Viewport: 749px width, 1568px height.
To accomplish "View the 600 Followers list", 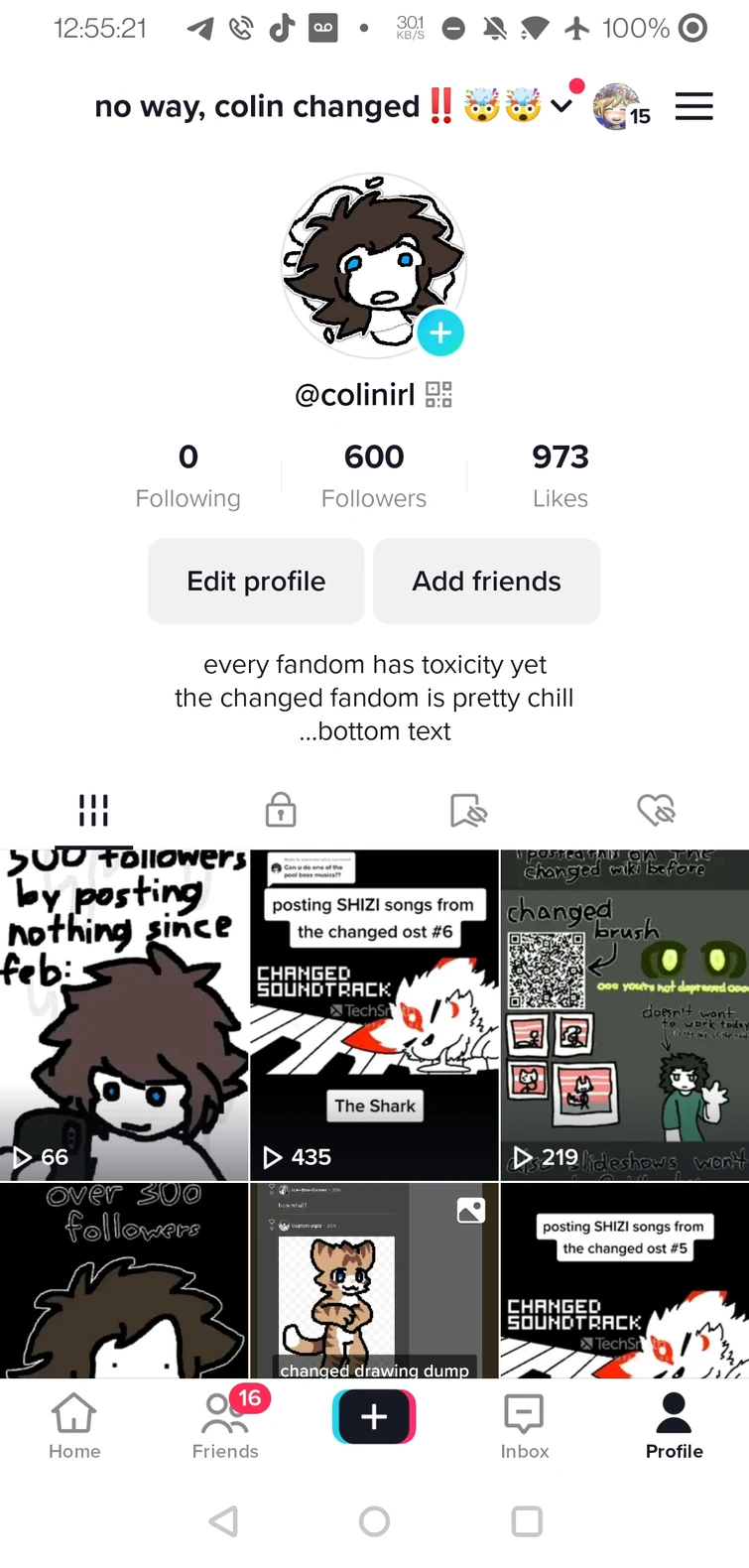I will (x=374, y=474).
